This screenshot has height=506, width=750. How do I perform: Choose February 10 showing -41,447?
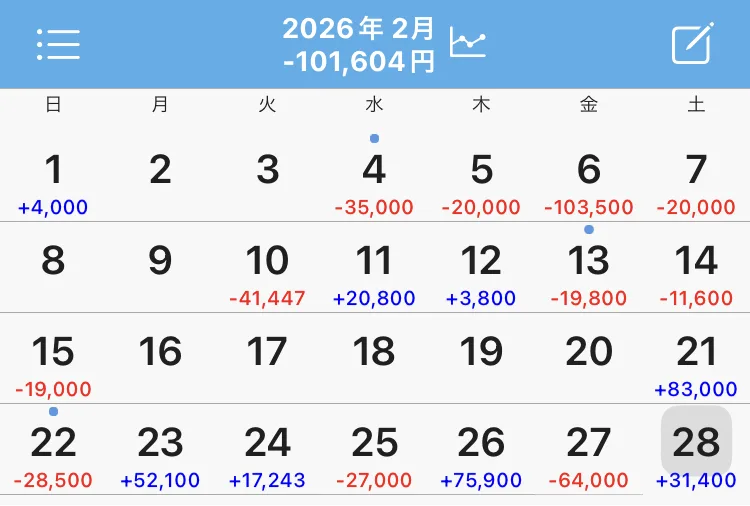coord(267,269)
